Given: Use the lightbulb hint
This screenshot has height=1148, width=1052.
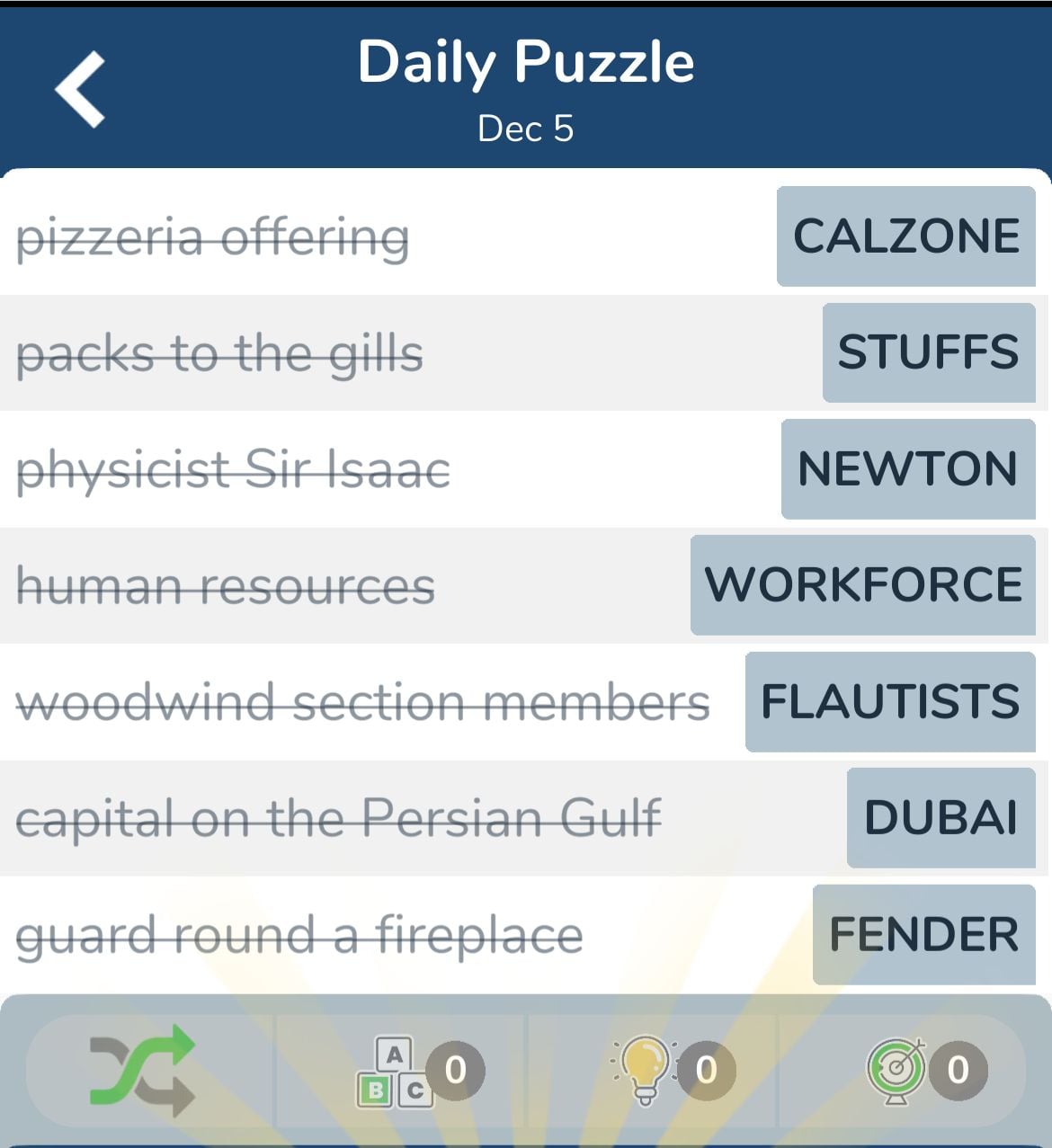Looking at the screenshot, I should pos(645,1068).
